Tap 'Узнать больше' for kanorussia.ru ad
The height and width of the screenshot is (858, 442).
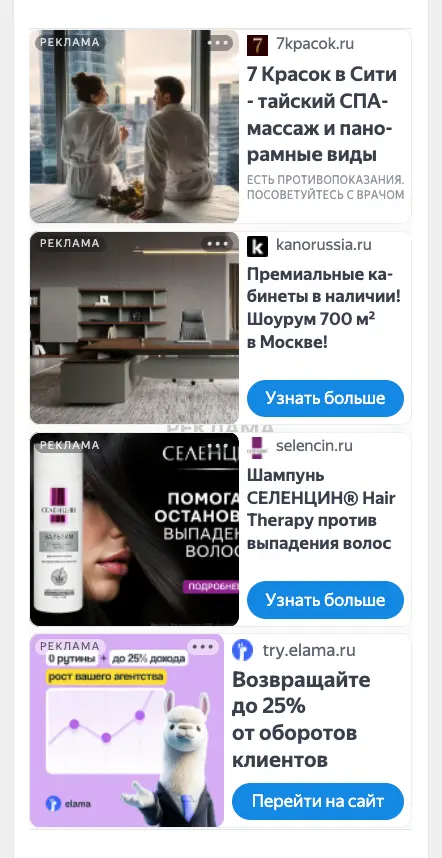(x=325, y=398)
